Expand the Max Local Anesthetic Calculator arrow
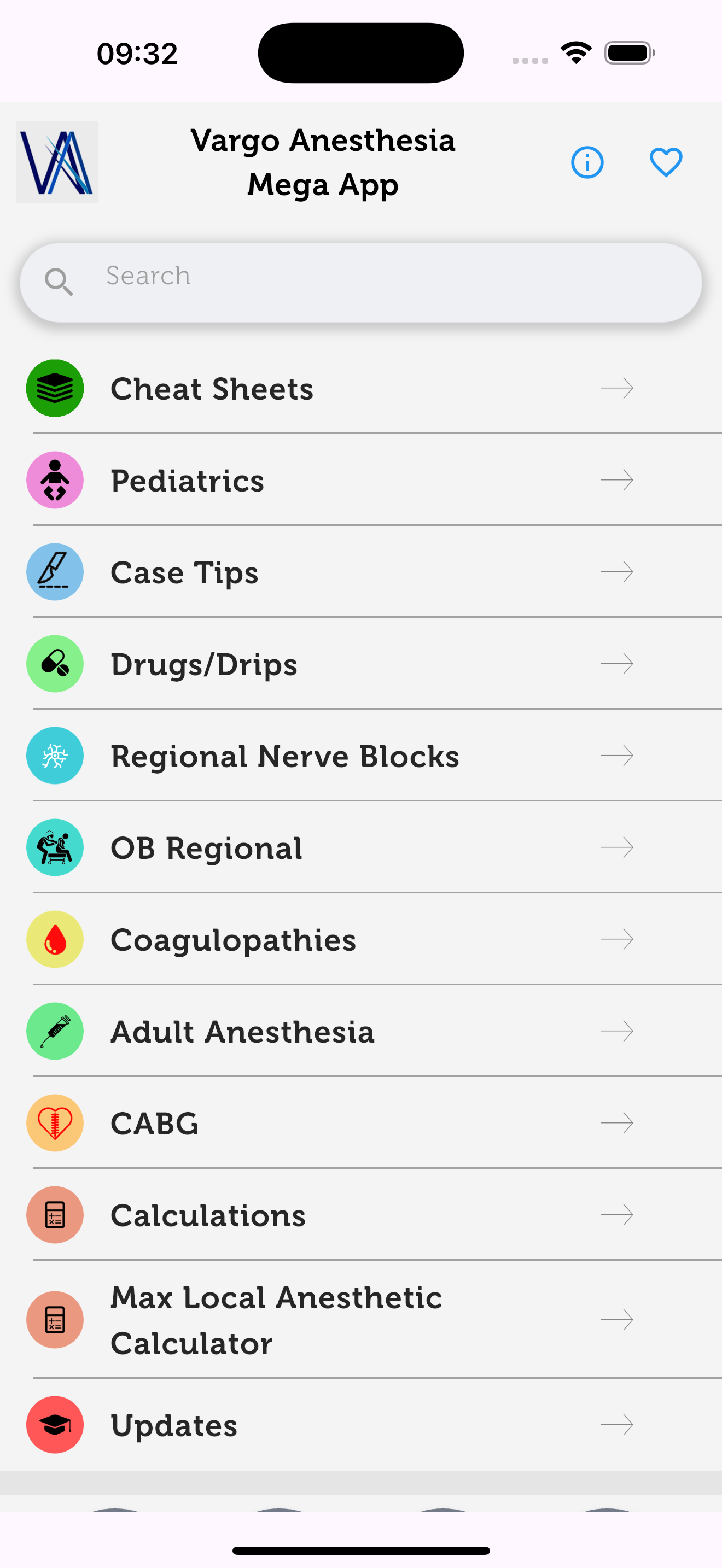722x1568 pixels. [x=616, y=1320]
